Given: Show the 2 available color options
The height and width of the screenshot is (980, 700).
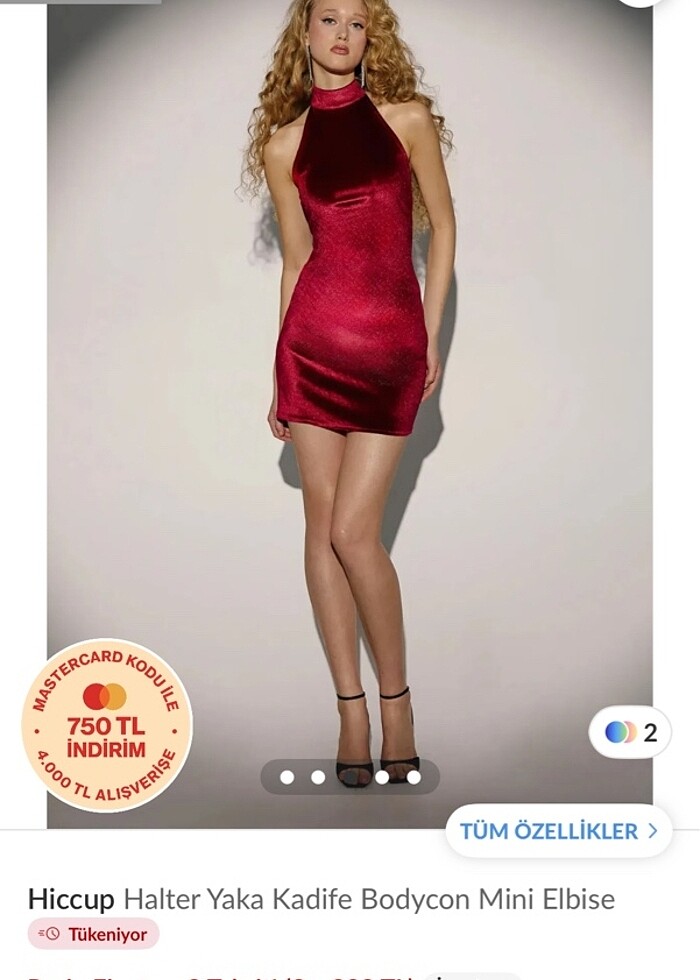Looking at the screenshot, I should pos(631,732).
